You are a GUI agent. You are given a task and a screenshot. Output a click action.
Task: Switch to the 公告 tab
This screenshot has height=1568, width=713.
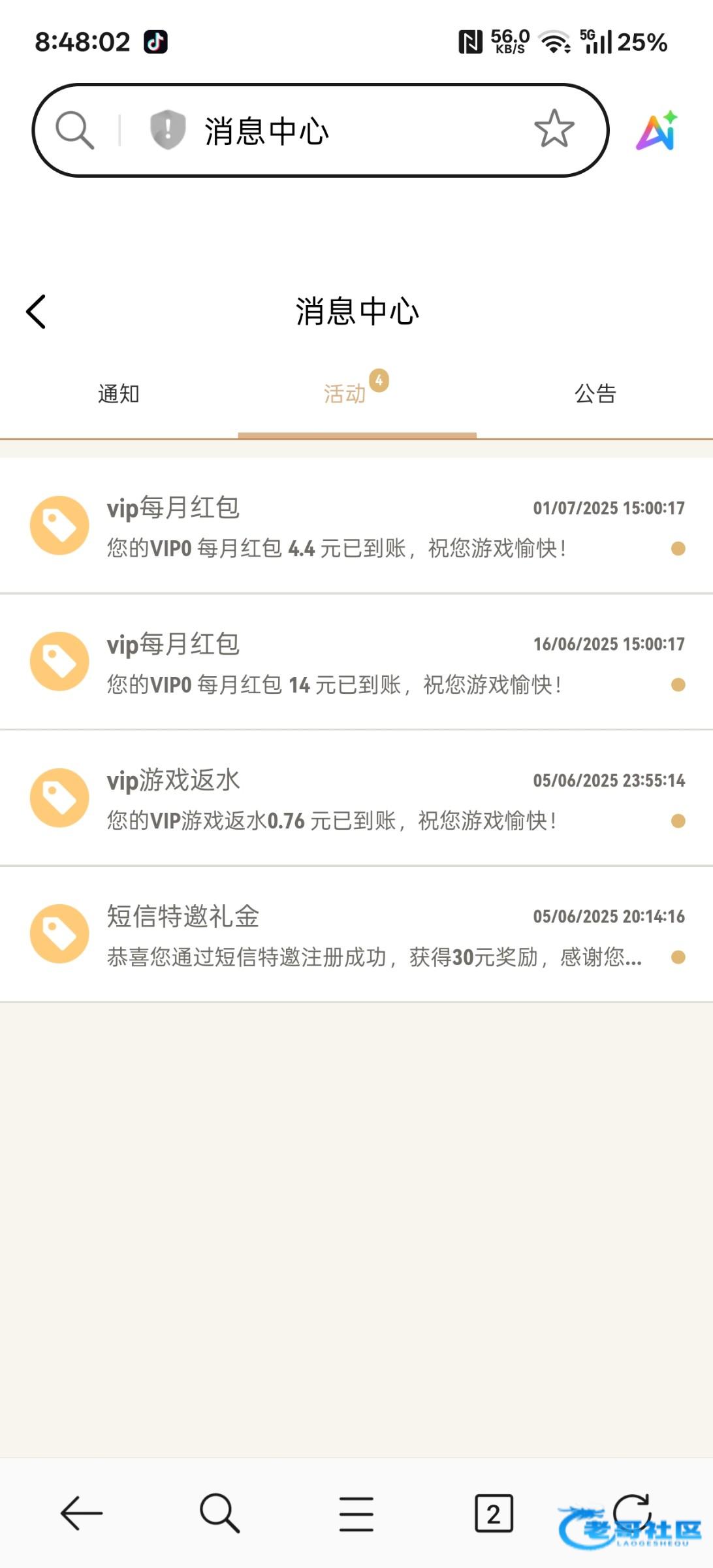(x=595, y=394)
